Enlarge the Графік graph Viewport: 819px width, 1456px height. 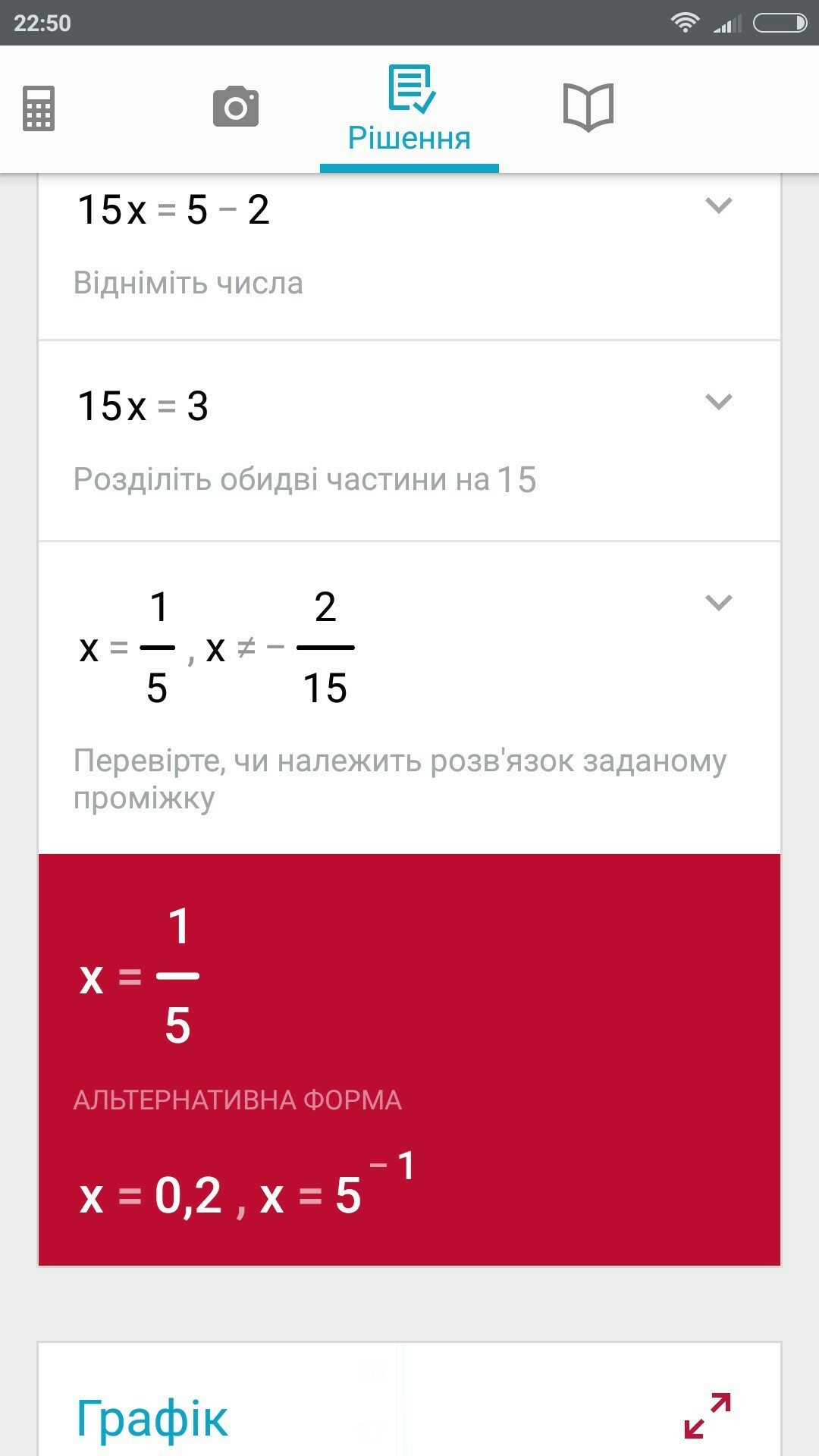(707, 1415)
